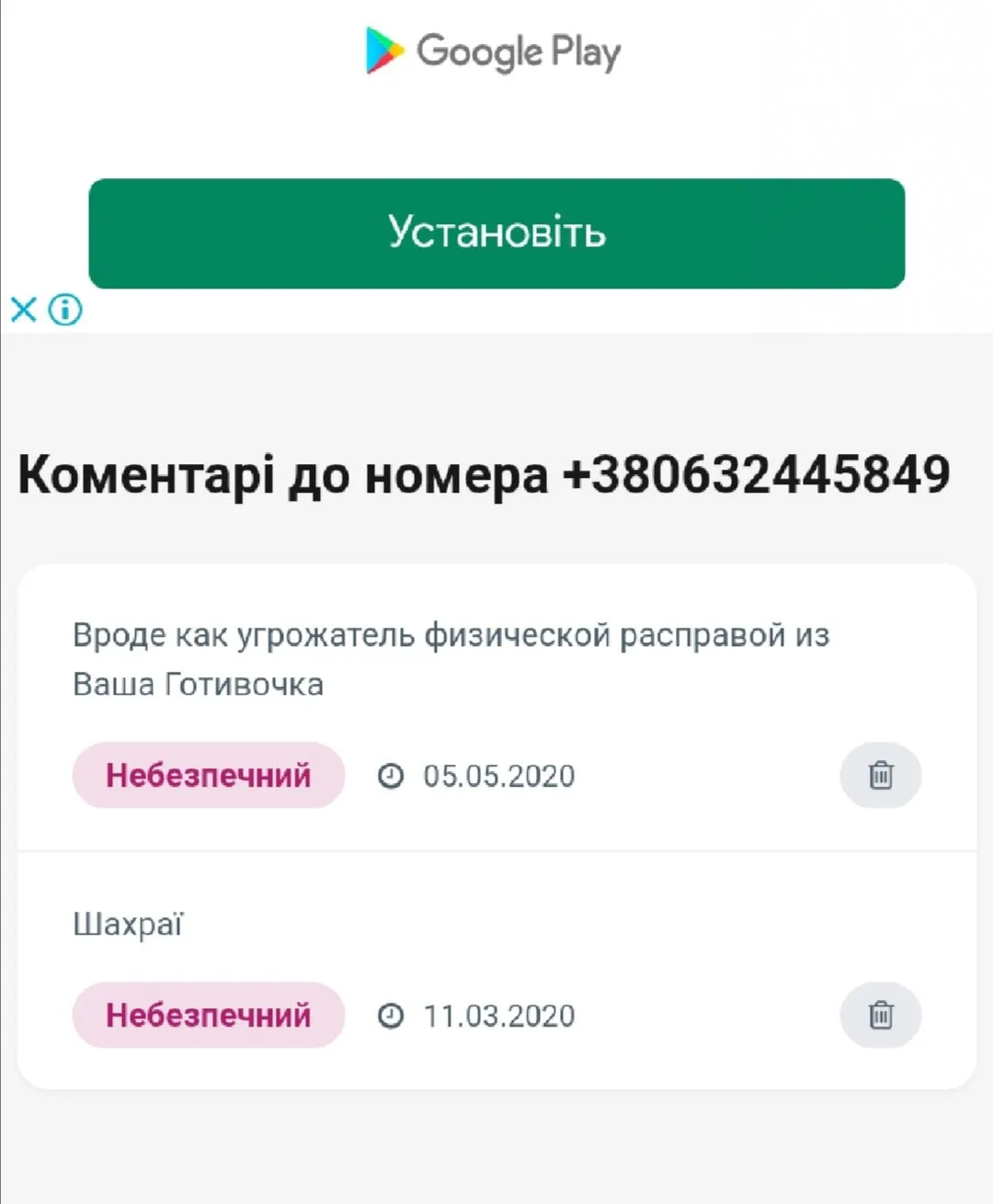Tap the green Установіть install button

pyautogui.click(x=496, y=233)
